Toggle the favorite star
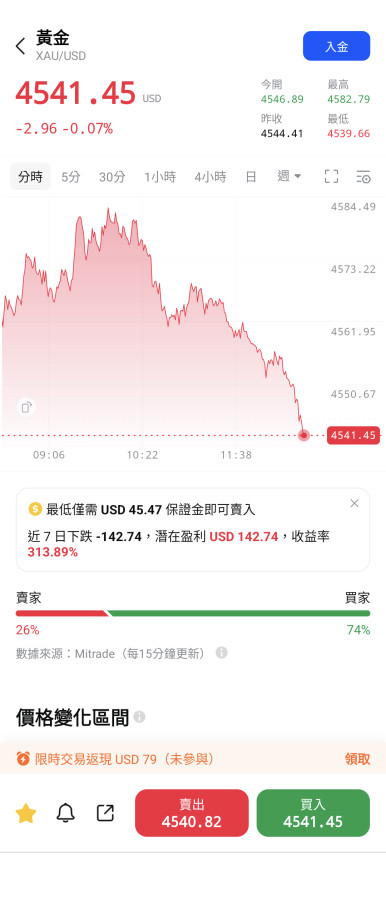The height and width of the screenshot is (900, 386). 26,813
